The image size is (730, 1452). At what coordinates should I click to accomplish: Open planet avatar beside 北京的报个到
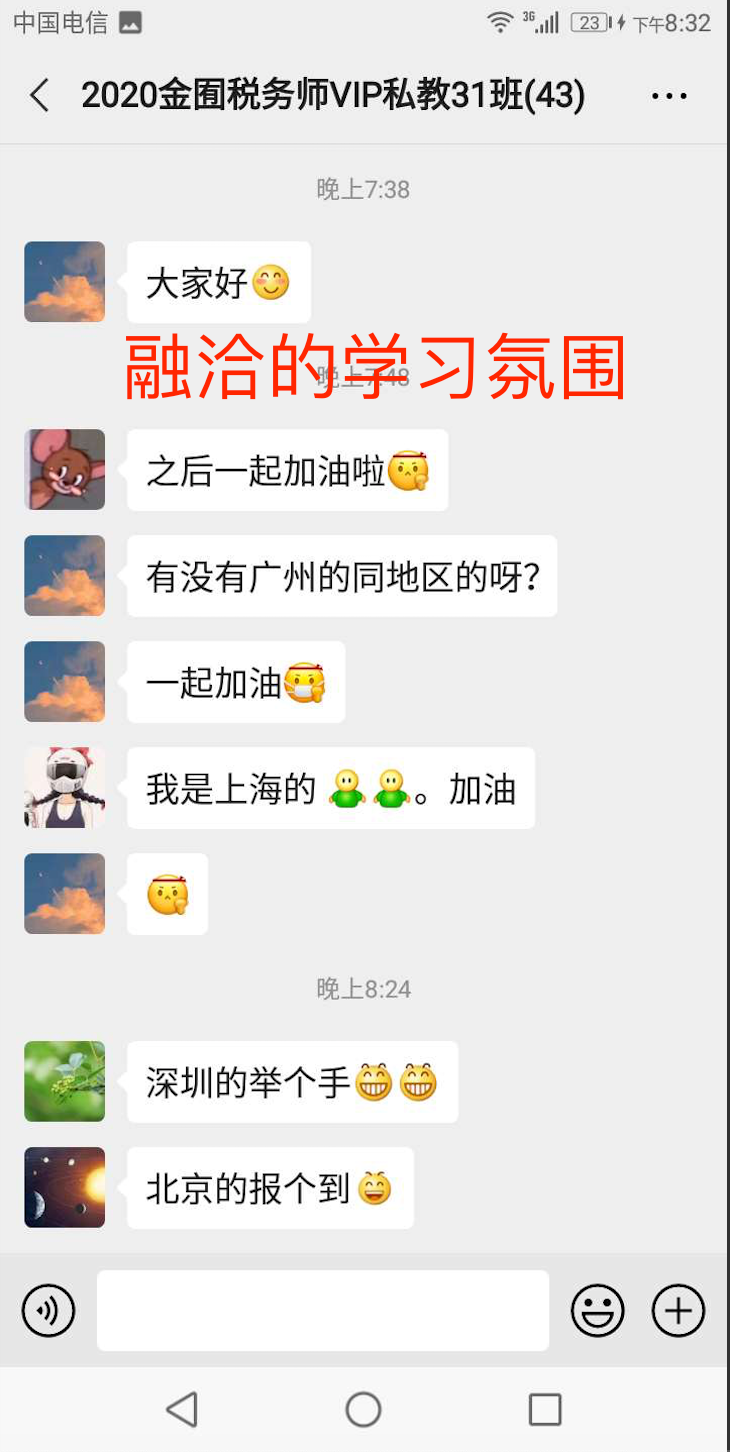(x=65, y=1188)
